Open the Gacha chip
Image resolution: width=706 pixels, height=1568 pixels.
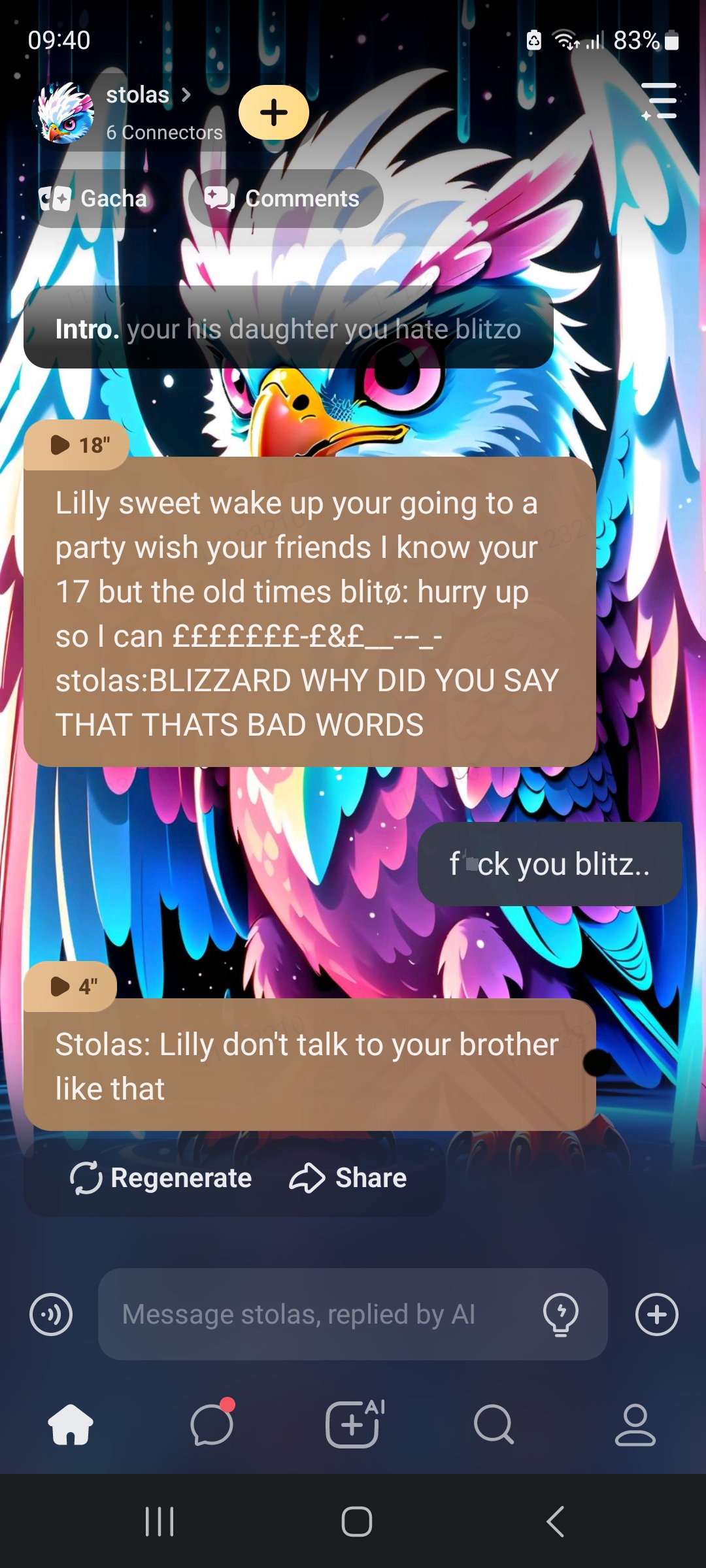(94, 199)
